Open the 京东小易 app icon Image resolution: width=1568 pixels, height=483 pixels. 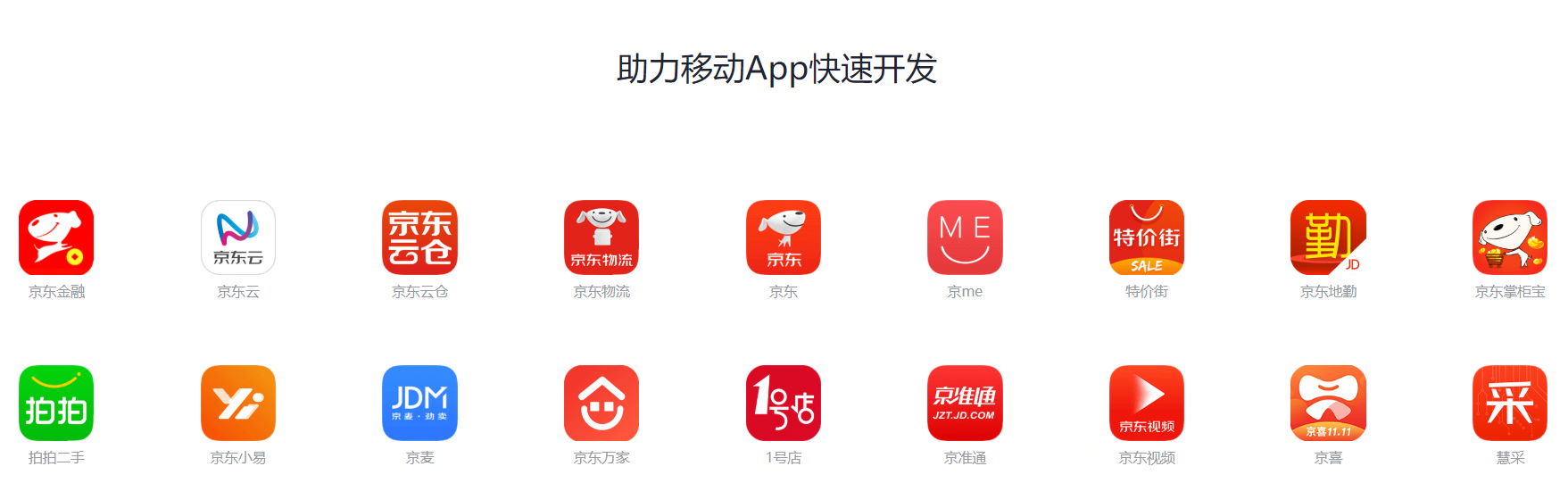click(238, 403)
